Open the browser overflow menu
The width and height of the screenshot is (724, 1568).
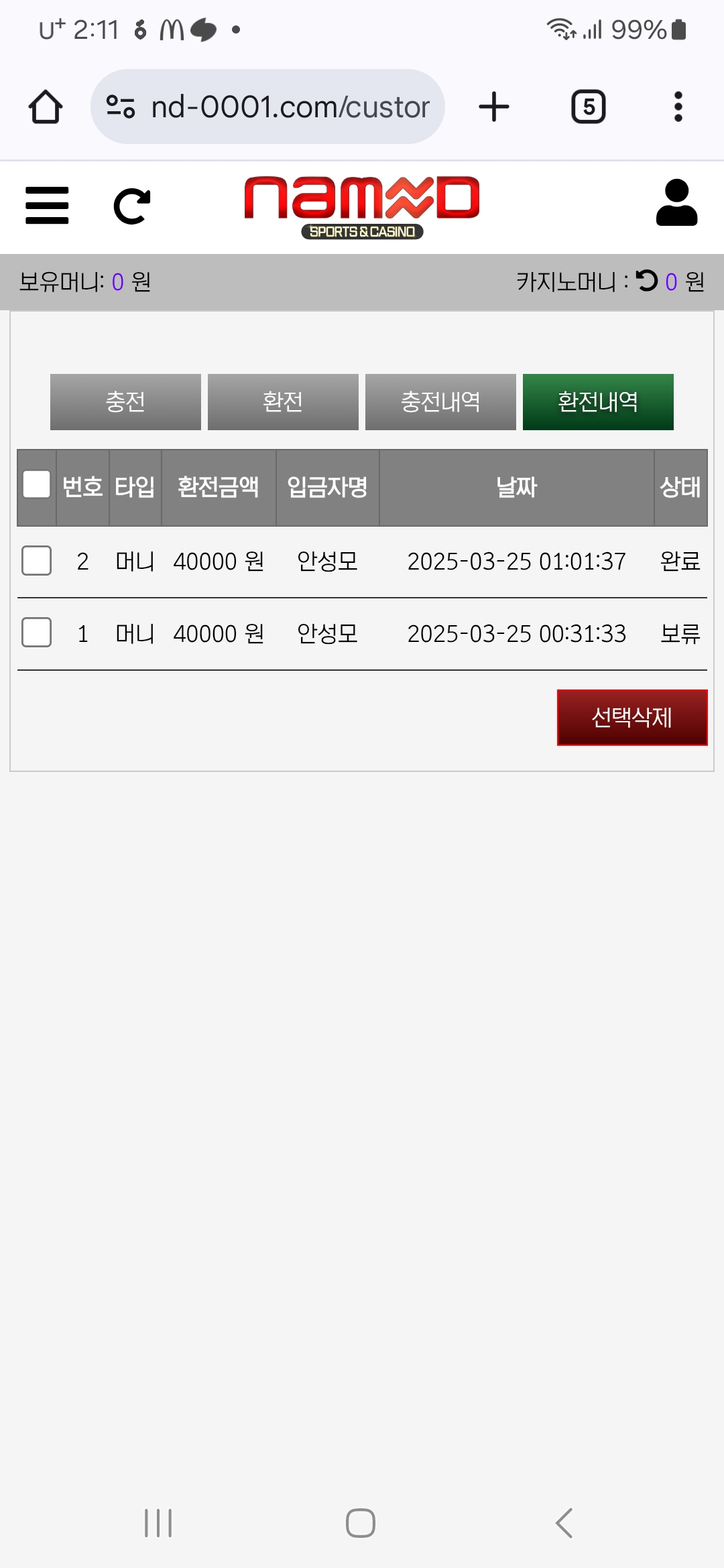pos(678,107)
